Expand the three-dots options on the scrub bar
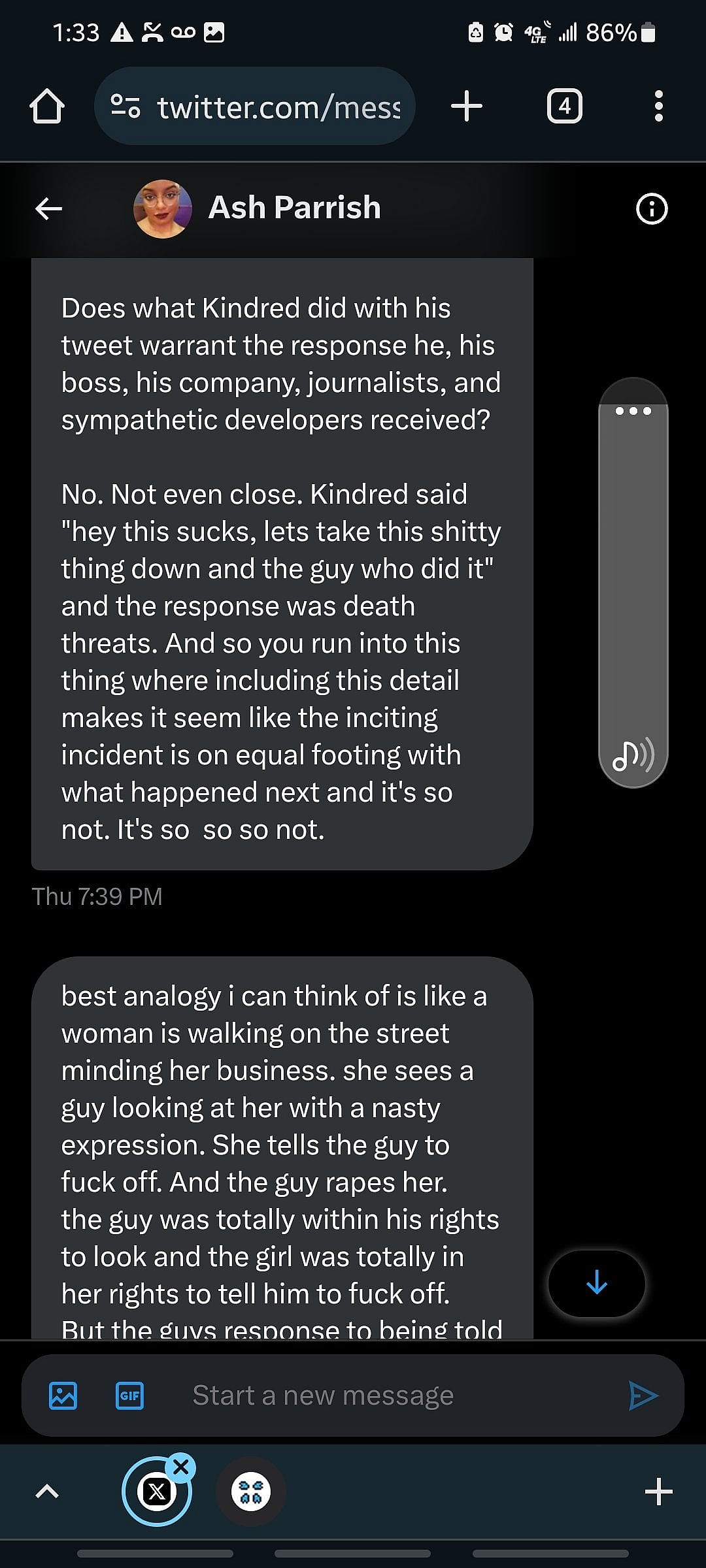Viewport: 706px width, 1568px height. pyautogui.click(x=632, y=411)
